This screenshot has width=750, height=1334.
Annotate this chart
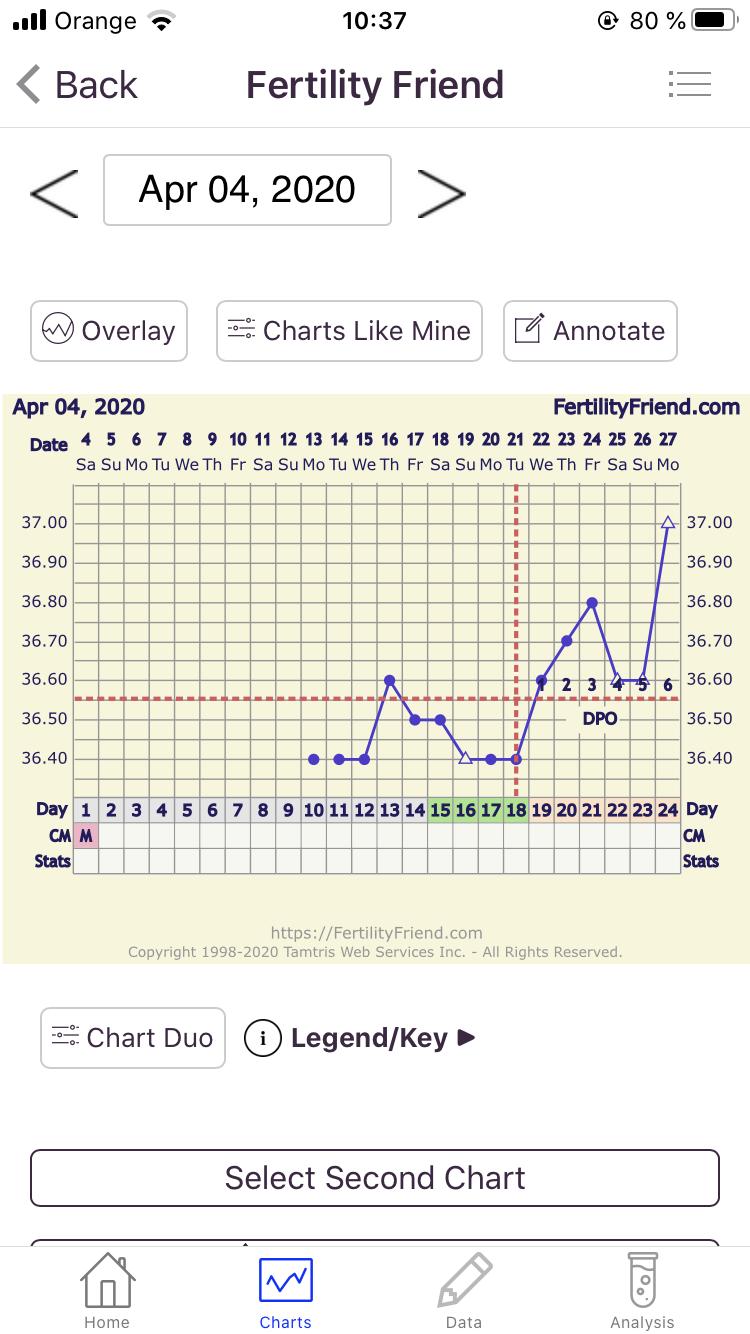pos(590,331)
